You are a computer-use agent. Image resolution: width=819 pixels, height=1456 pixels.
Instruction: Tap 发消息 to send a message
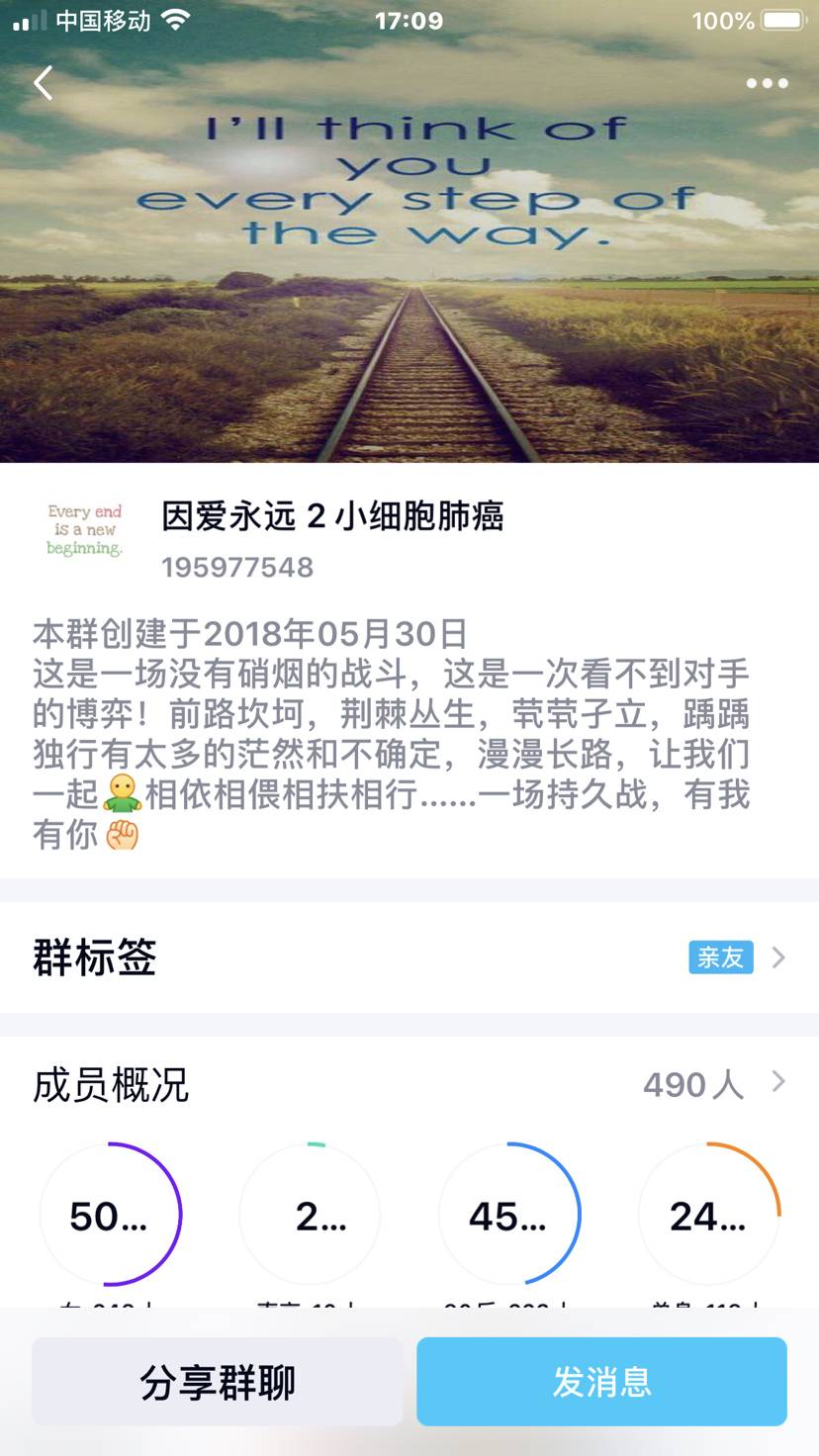[601, 1382]
